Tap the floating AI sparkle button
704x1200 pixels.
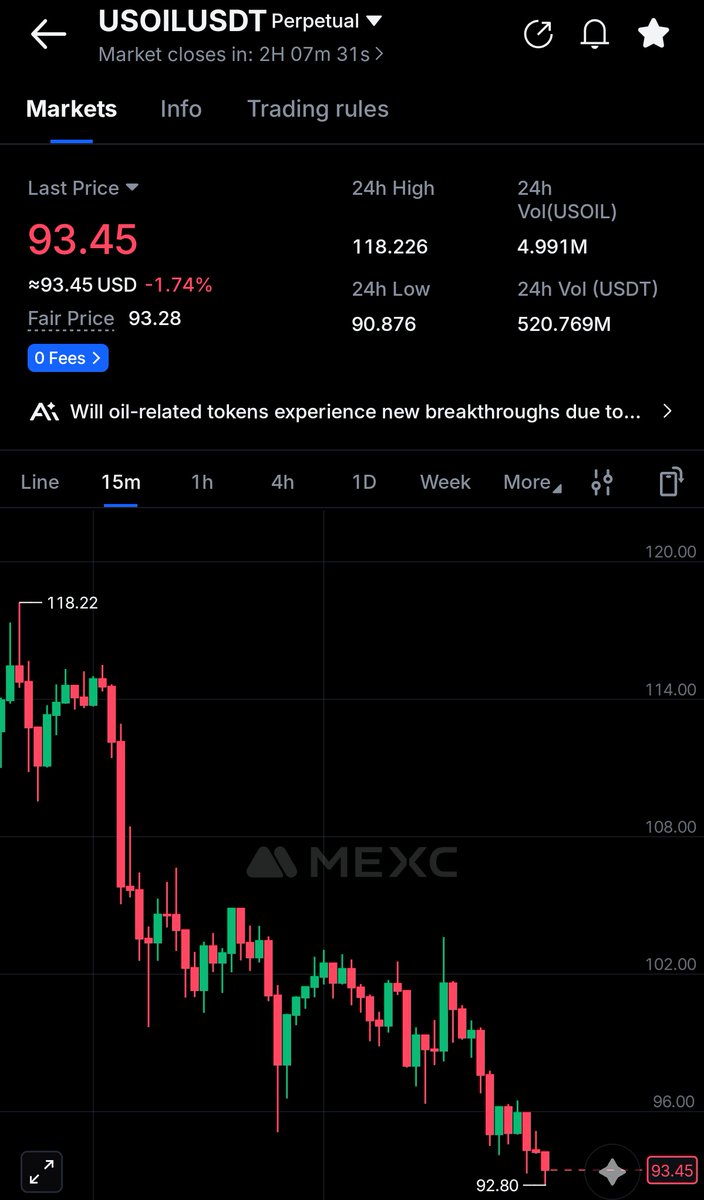612,1171
